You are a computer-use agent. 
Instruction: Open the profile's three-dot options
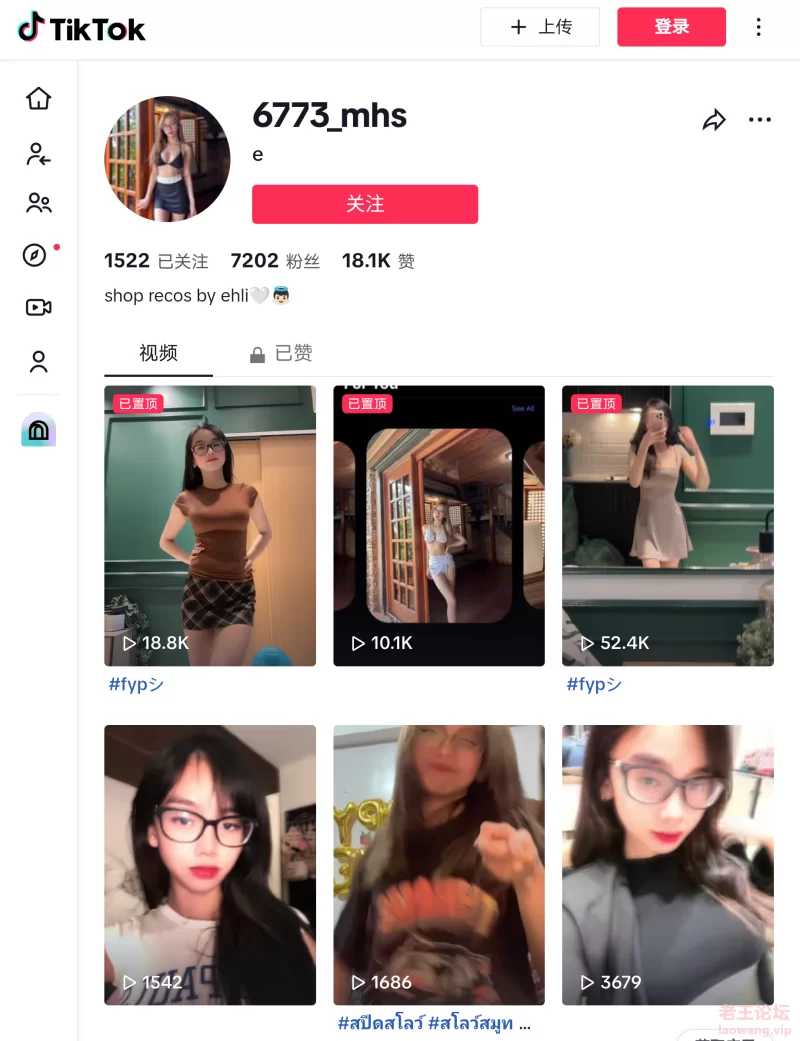click(x=760, y=121)
